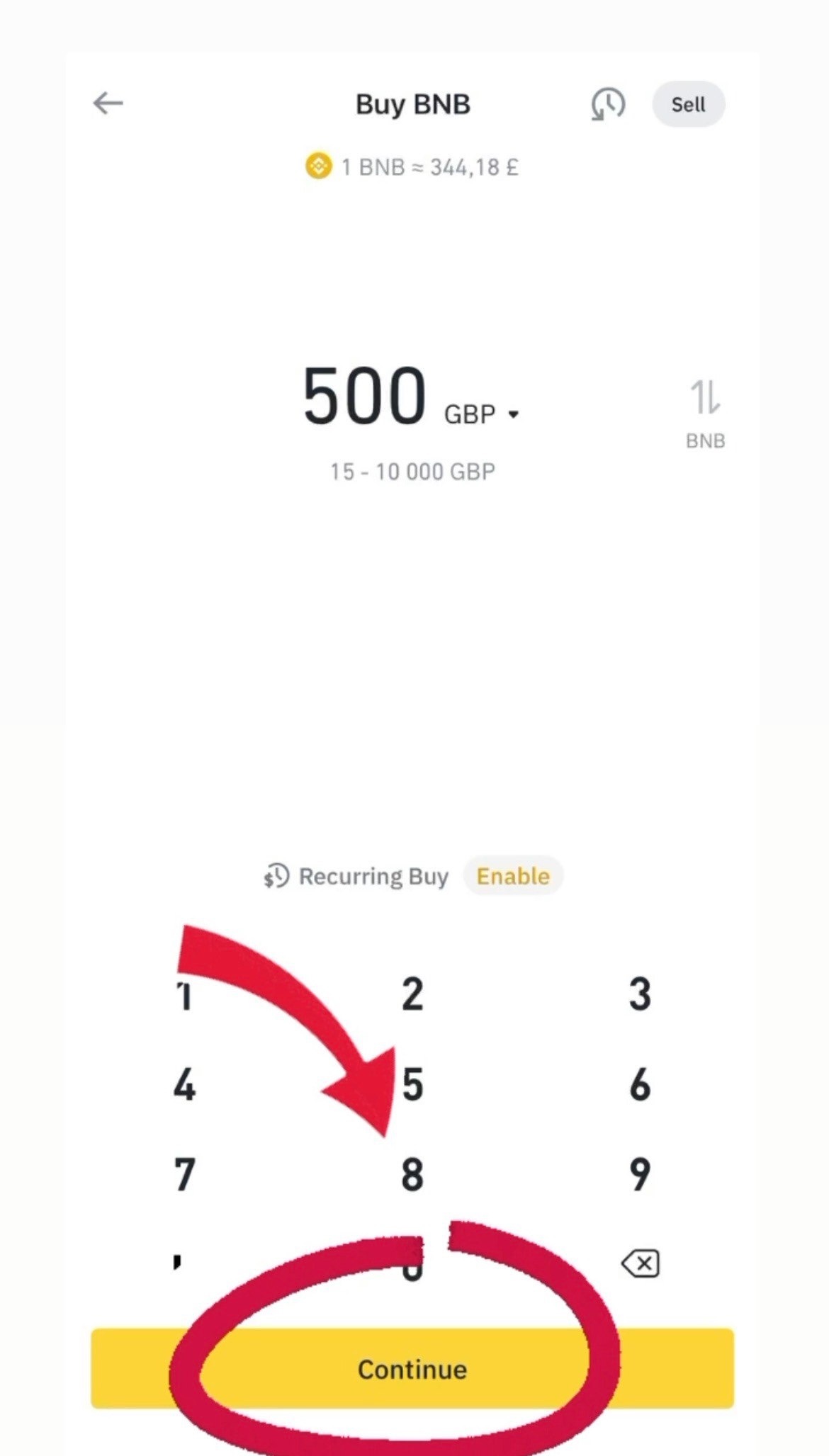
Task: Delete the last digit with backspace
Action: pos(641,1263)
